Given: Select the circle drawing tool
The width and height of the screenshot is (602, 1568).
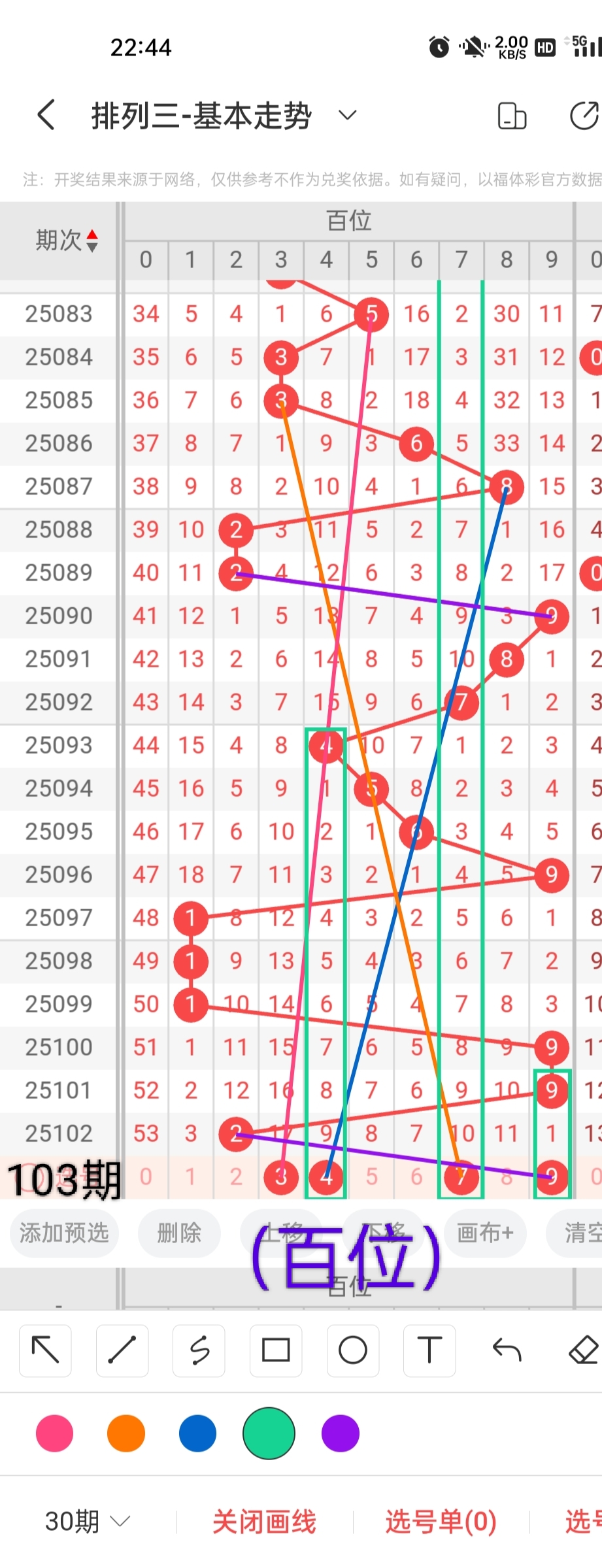Looking at the screenshot, I should click(x=353, y=1350).
